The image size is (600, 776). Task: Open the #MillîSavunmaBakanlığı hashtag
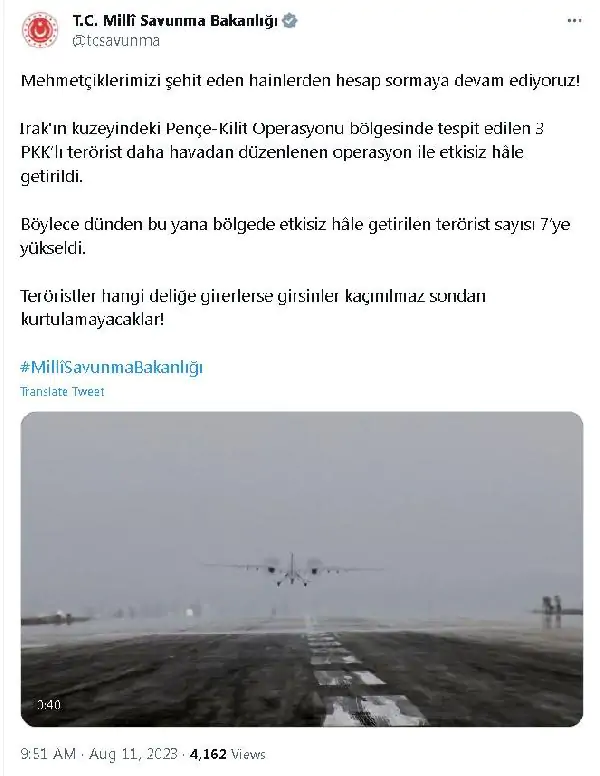click(x=111, y=367)
